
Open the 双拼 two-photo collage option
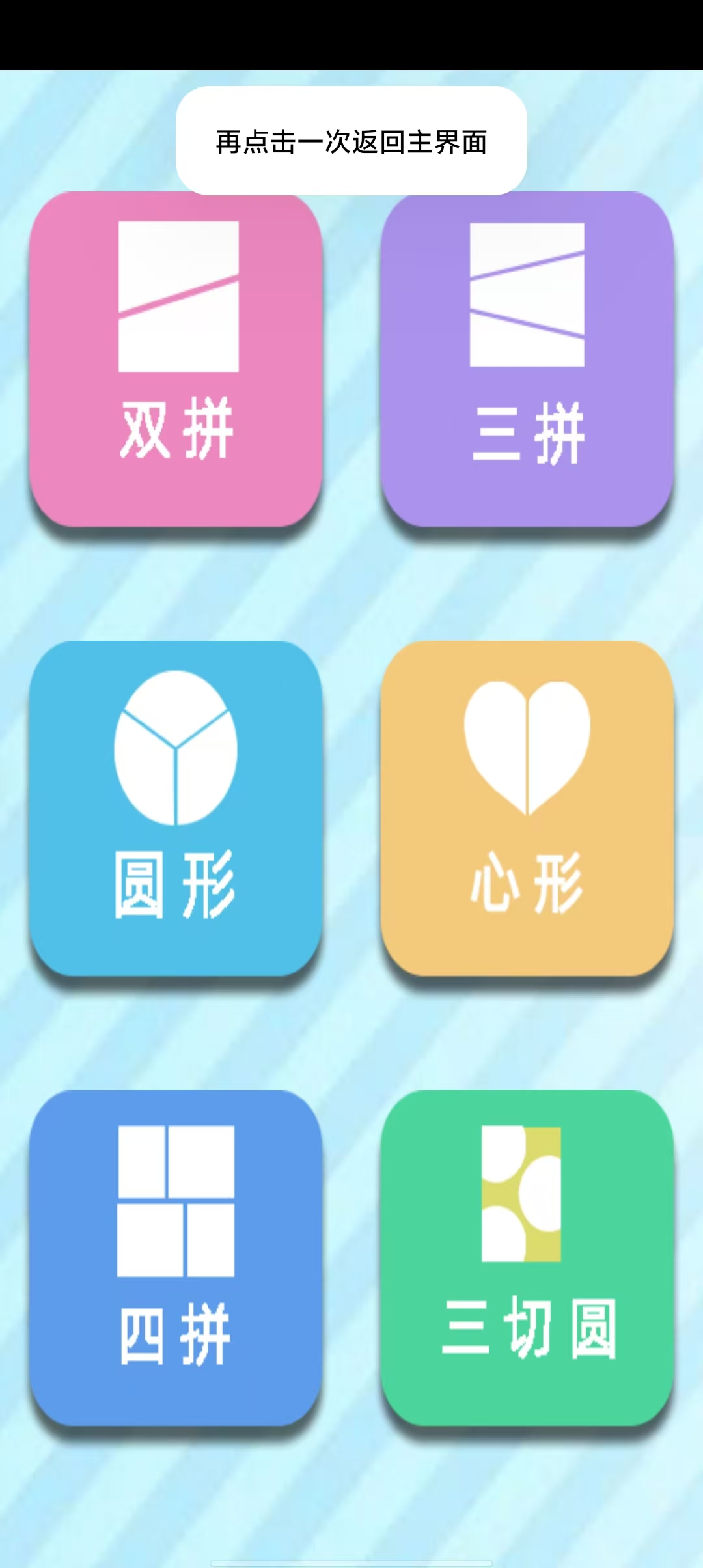176,359
